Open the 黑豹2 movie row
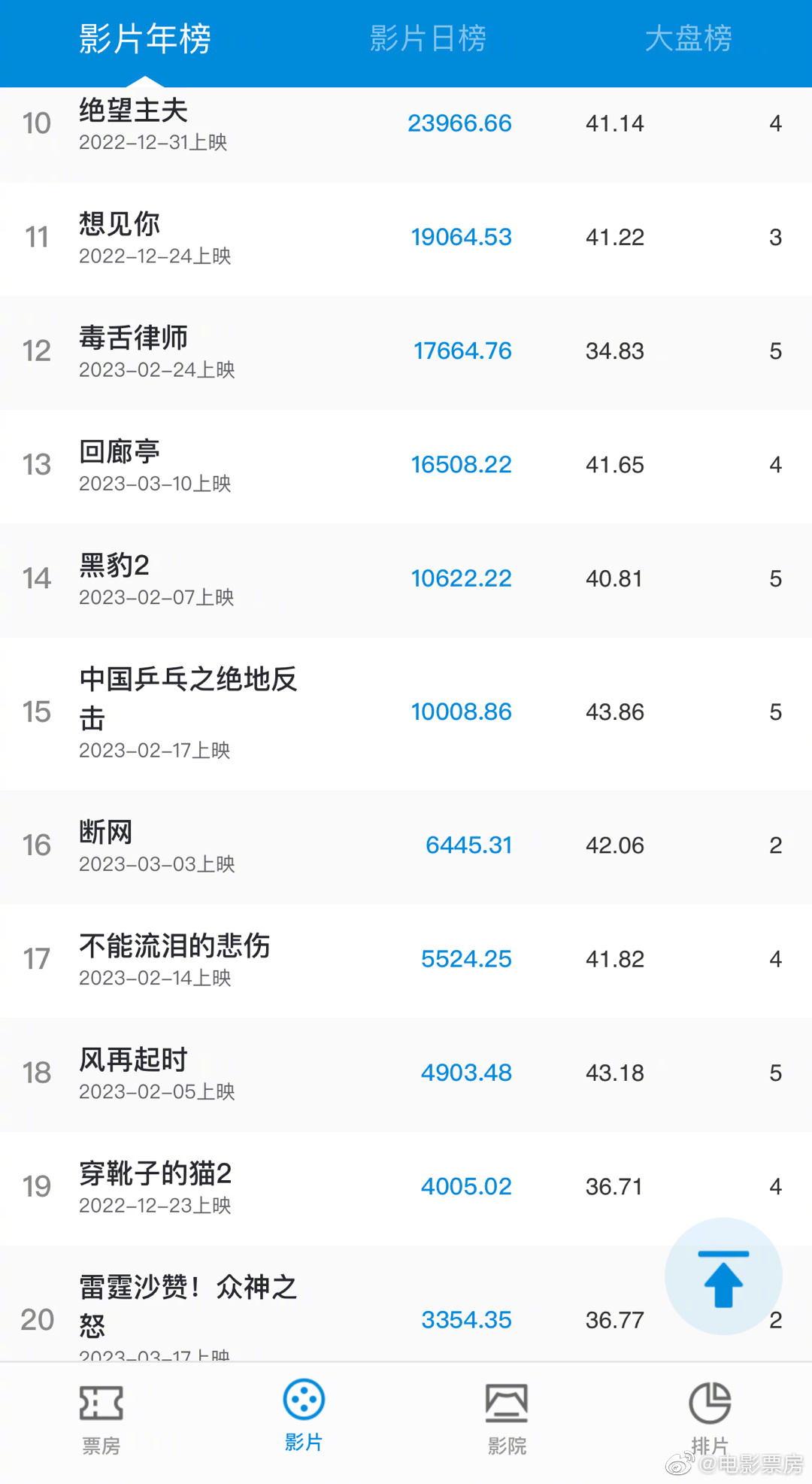The height and width of the screenshot is (1484, 812). (406, 581)
